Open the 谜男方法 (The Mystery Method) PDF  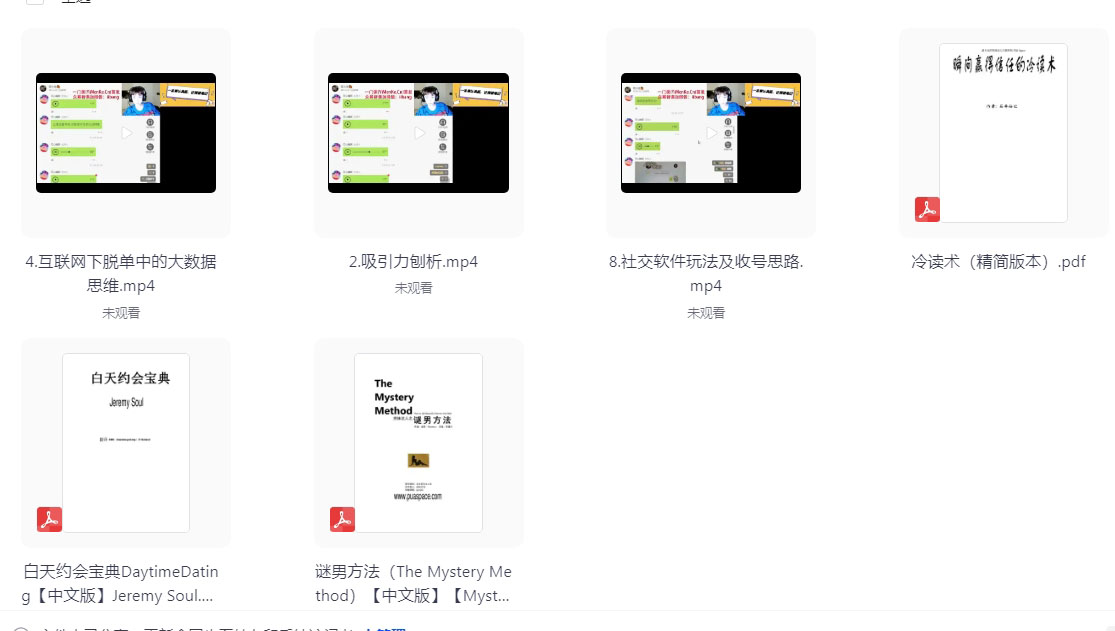point(418,442)
